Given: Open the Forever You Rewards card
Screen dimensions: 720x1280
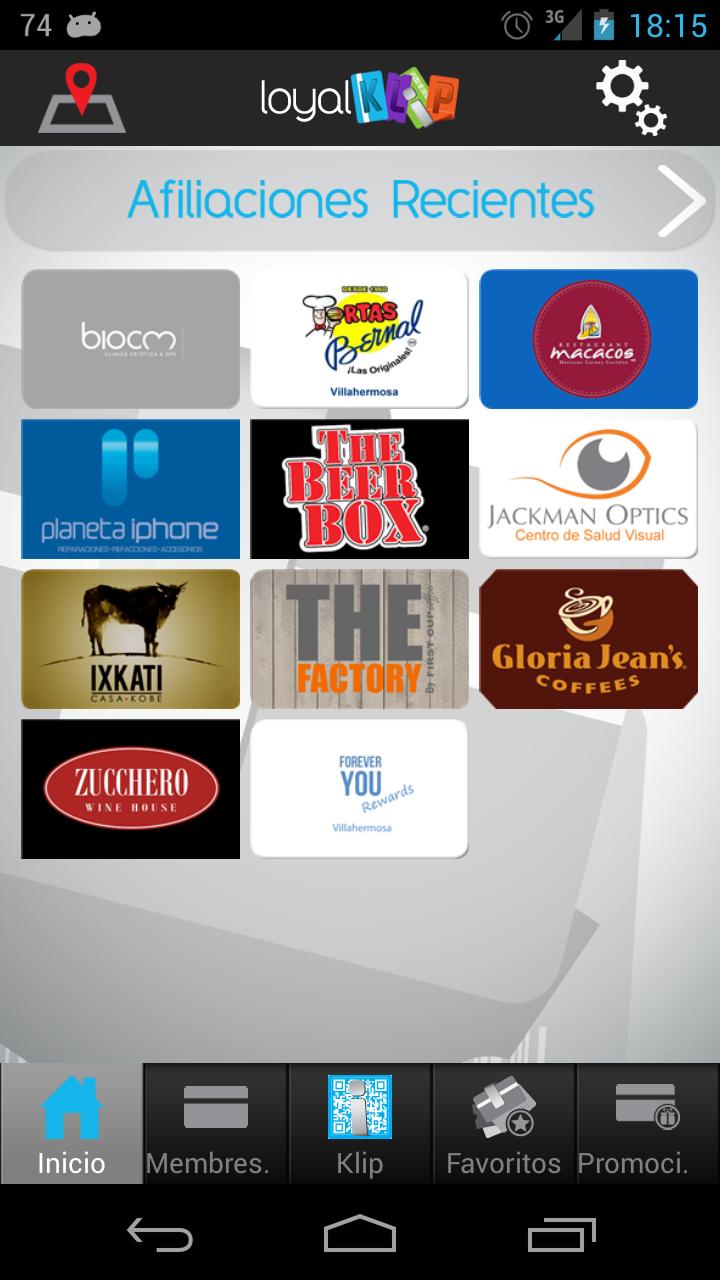Looking at the screenshot, I should coord(359,789).
